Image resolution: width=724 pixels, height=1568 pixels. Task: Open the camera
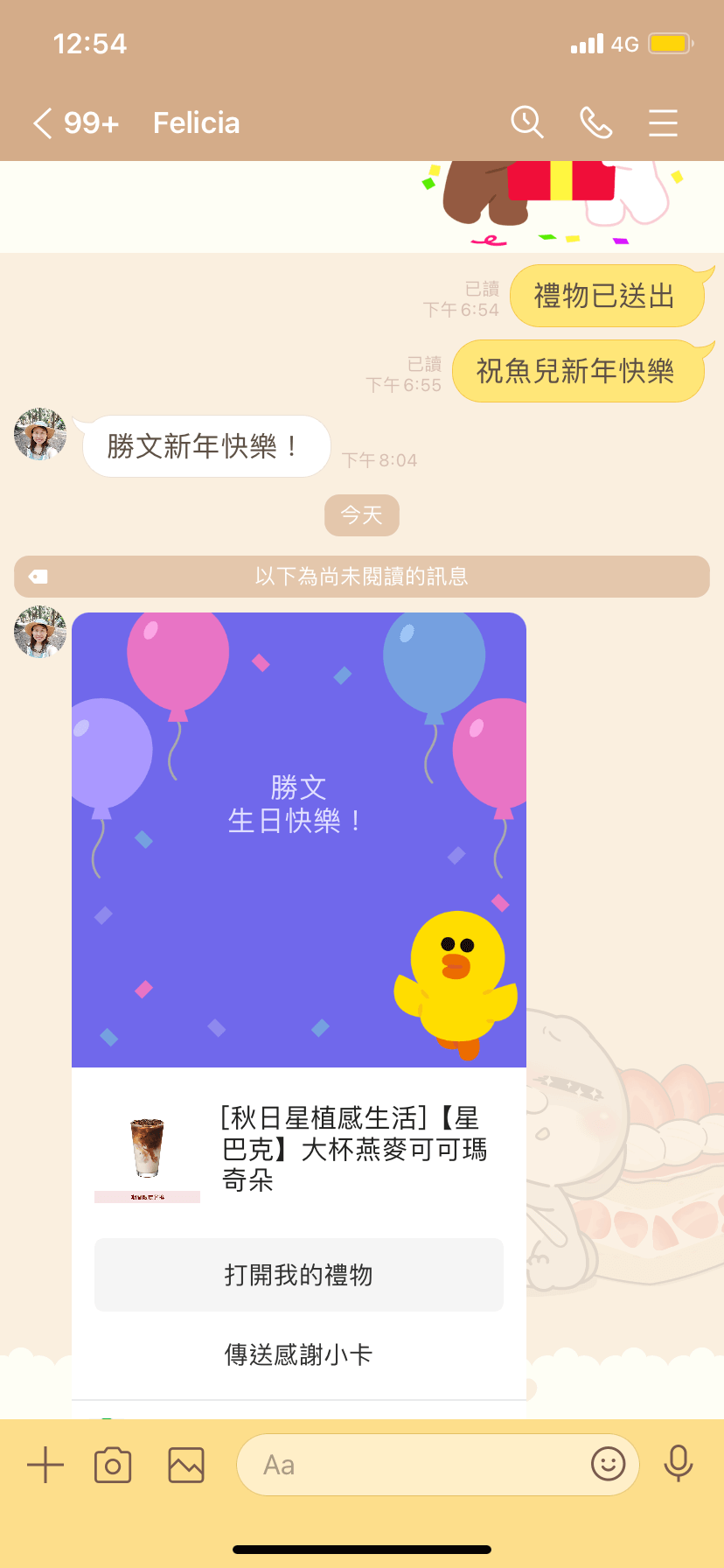(x=113, y=1465)
